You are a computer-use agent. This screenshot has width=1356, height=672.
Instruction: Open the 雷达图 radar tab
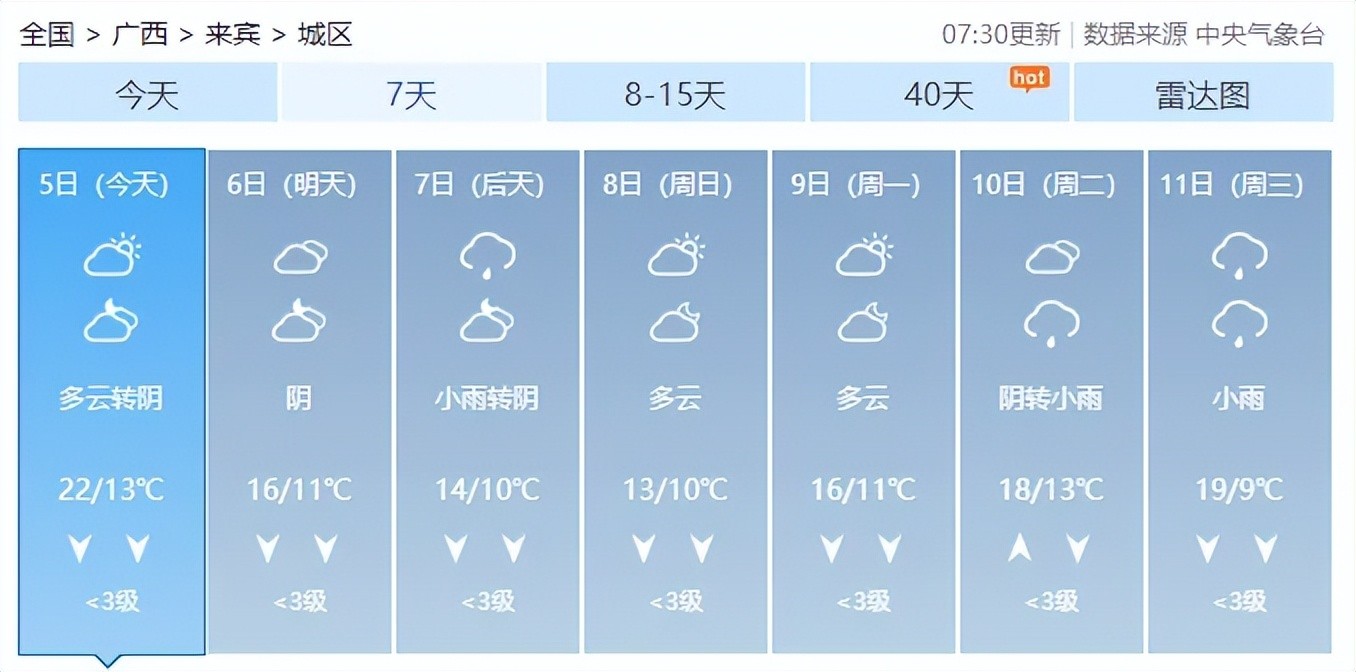tap(1202, 94)
